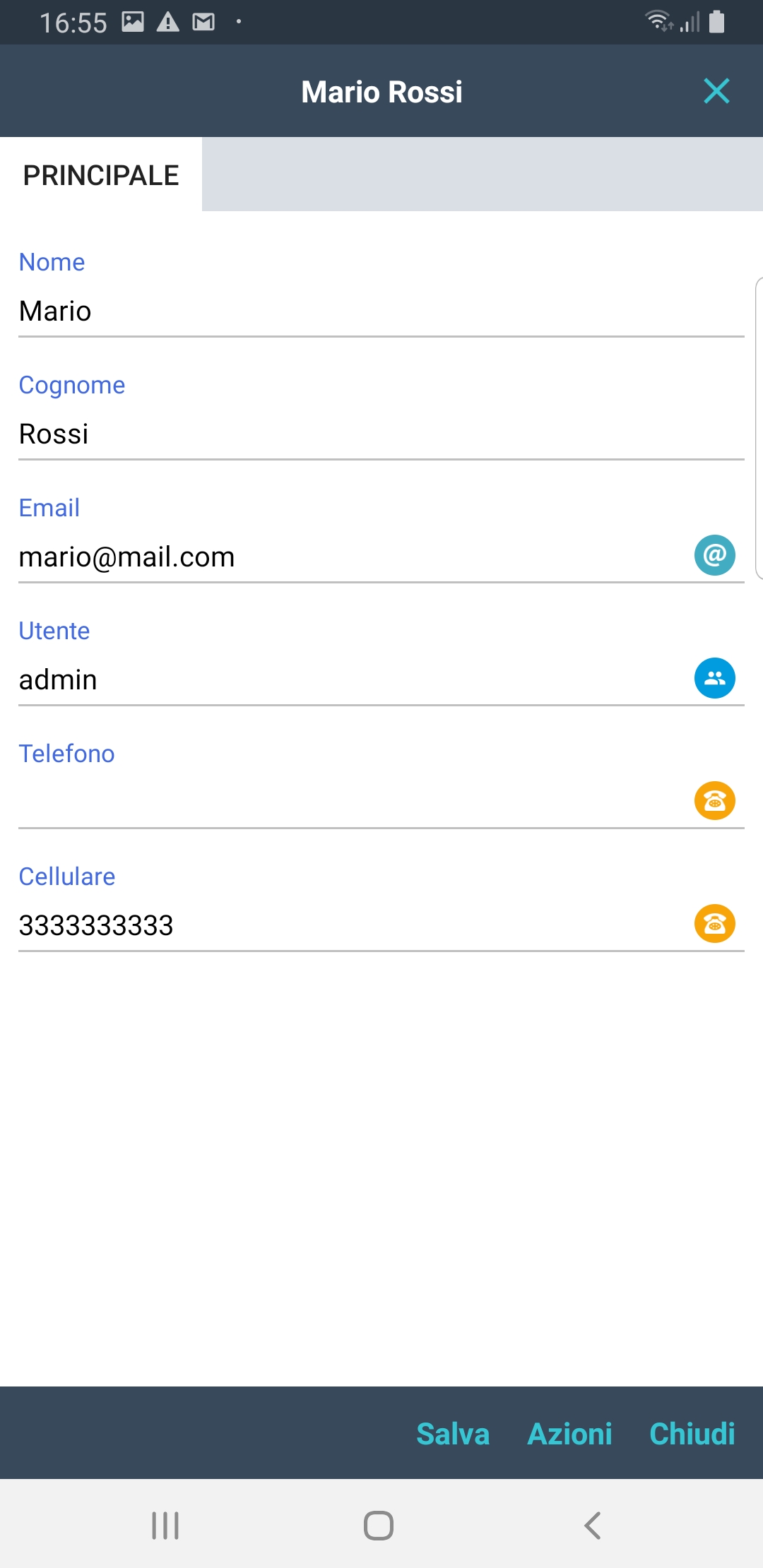Screen dimensions: 763x1568
Task: Go back using the system back button
Action: coord(593,1526)
